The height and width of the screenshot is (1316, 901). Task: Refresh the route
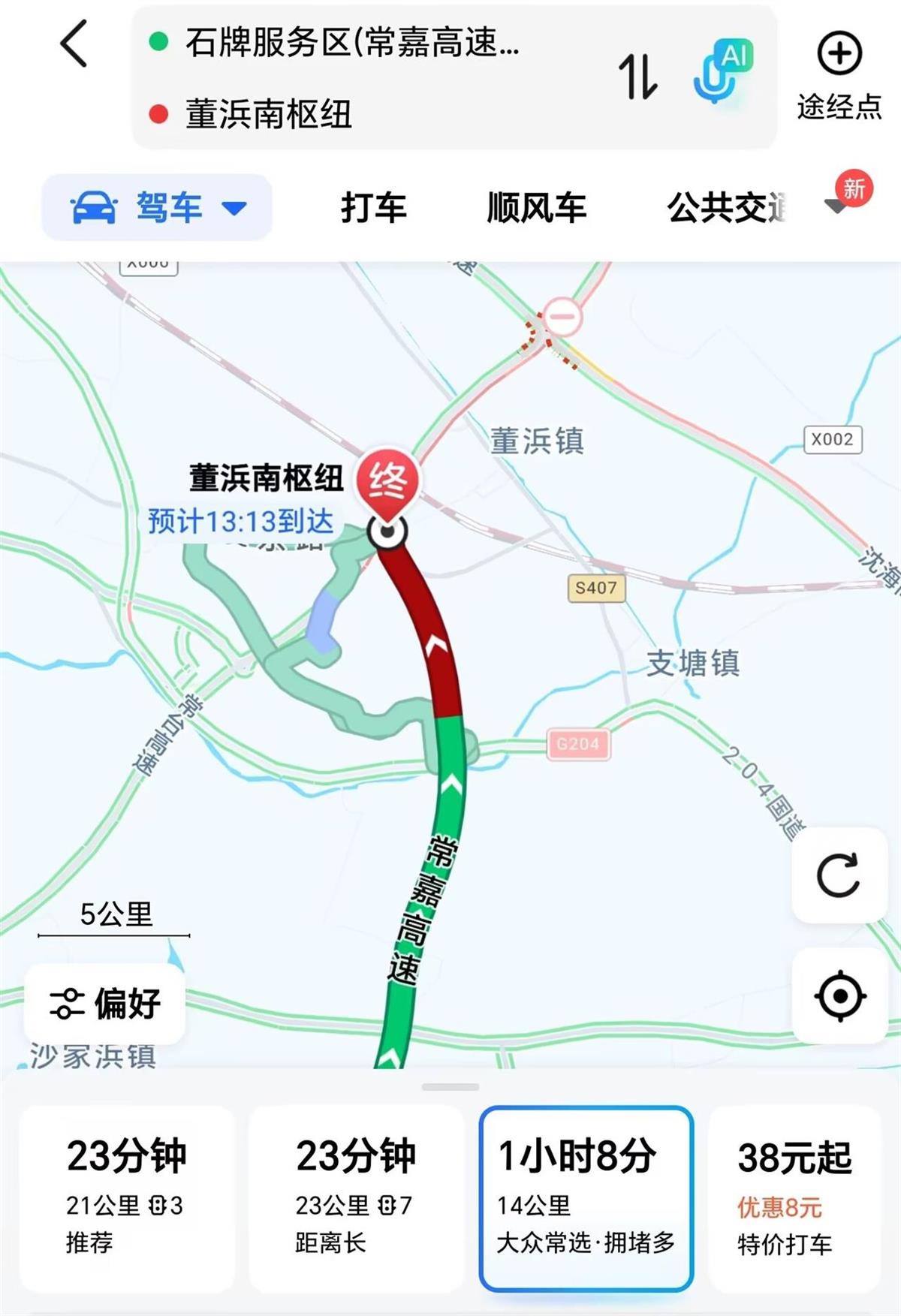838,875
